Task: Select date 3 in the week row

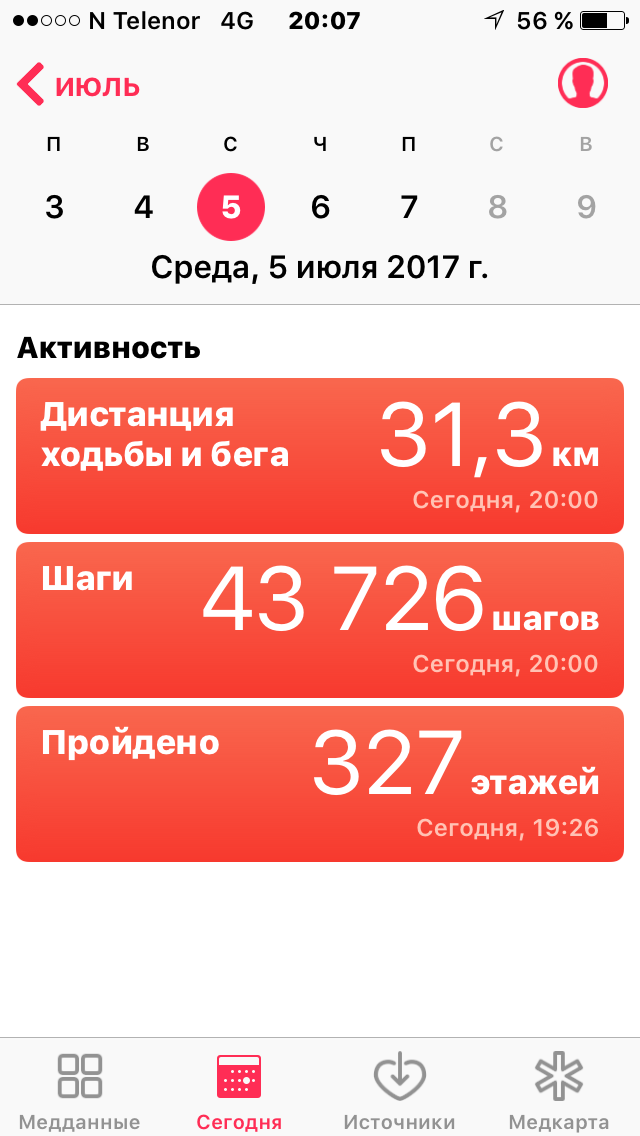Action: (x=55, y=207)
